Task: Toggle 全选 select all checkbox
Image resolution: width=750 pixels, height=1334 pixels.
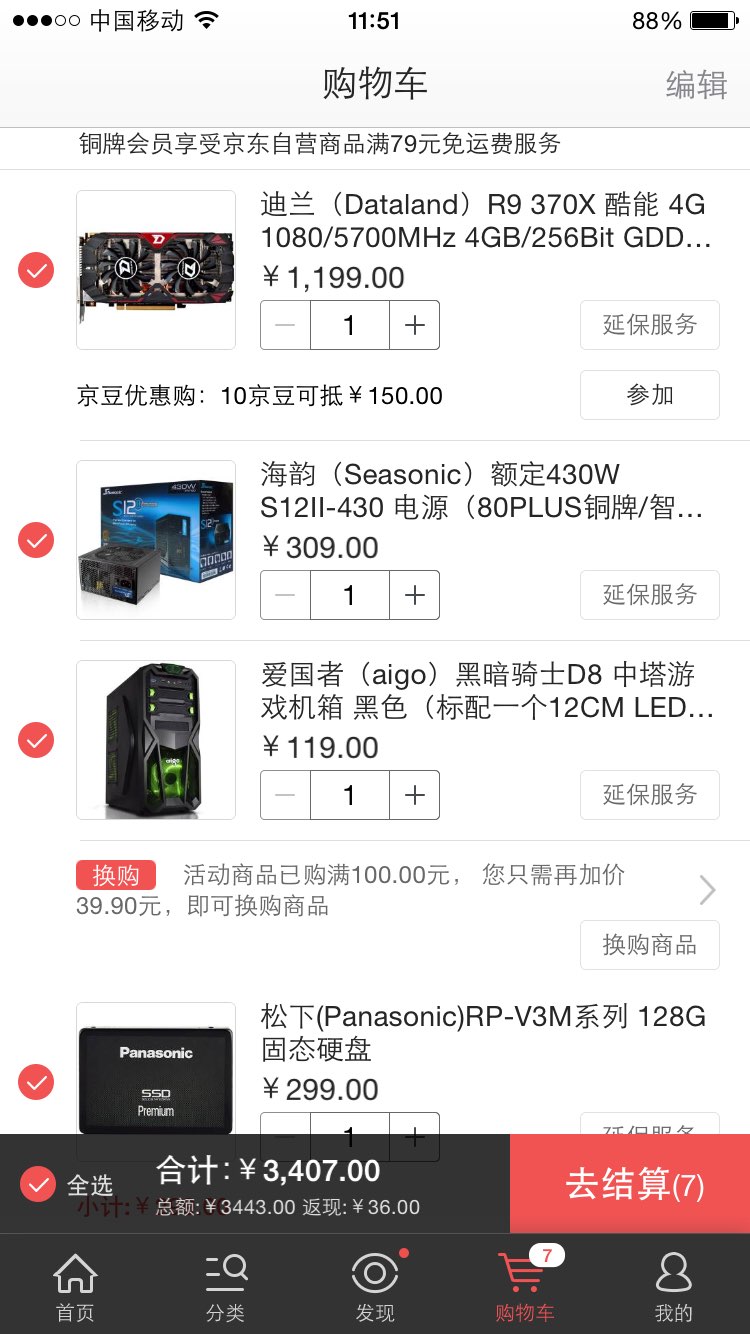Action: click(x=38, y=1184)
